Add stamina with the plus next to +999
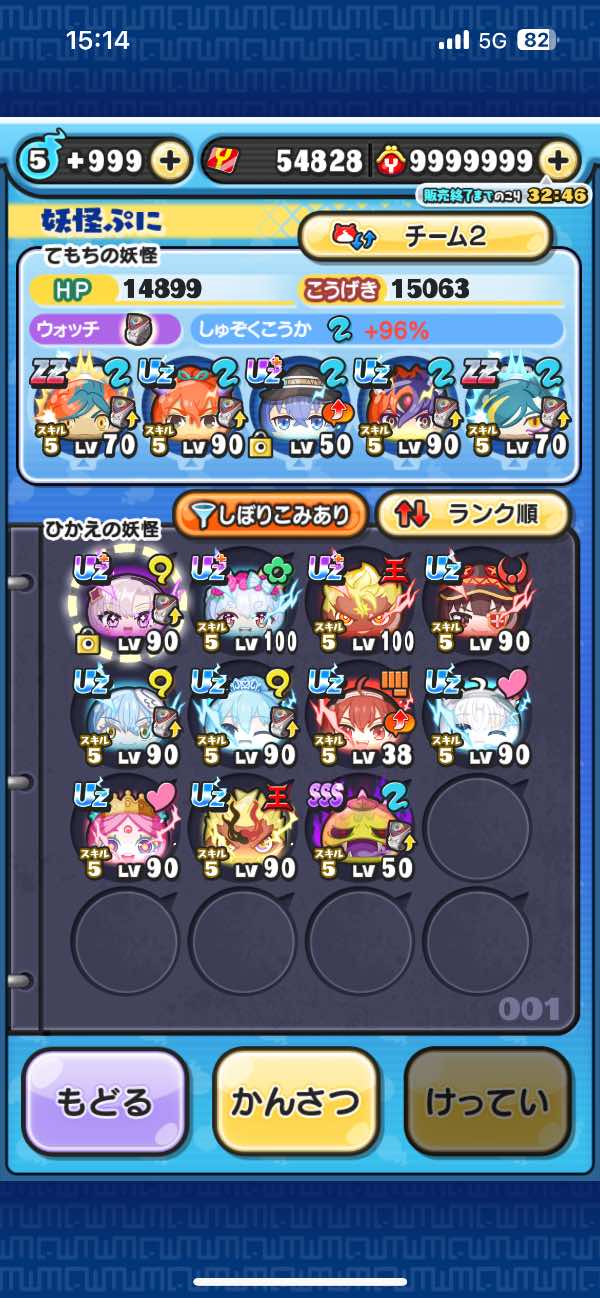The height and width of the screenshot is (1298, 600). (171, 160)
